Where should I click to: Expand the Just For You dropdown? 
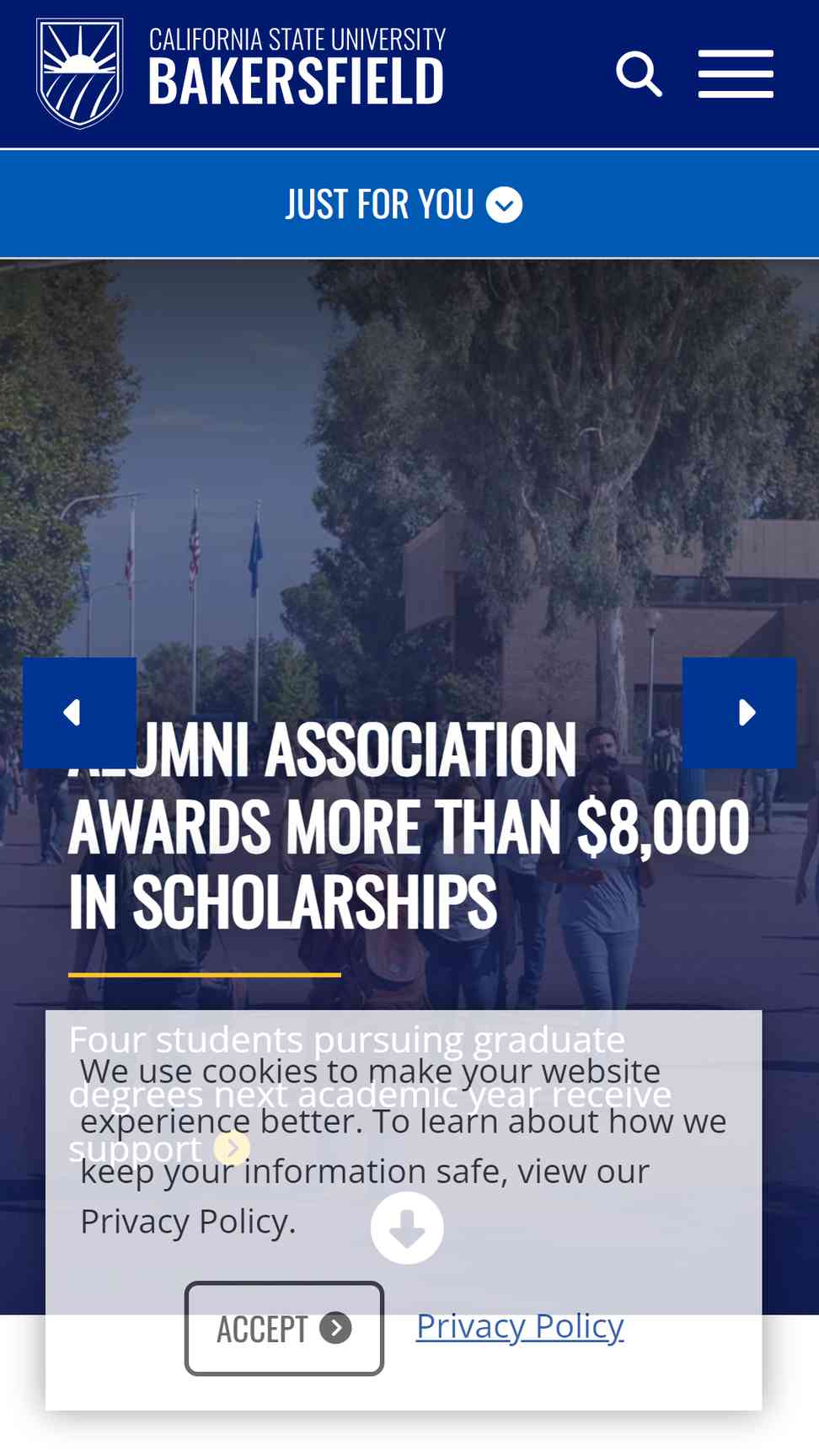404,205
